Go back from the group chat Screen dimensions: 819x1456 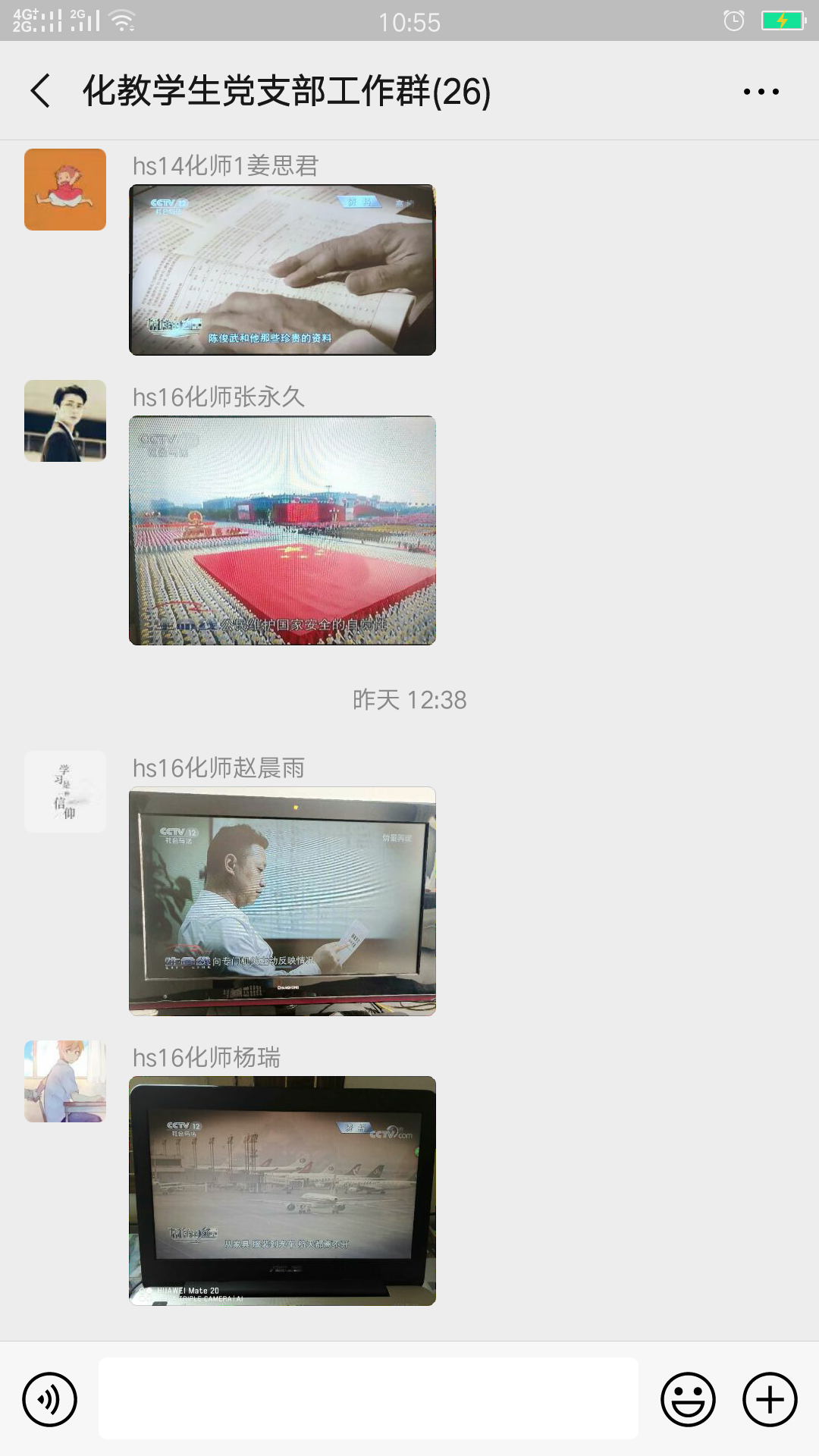[41, 91]
